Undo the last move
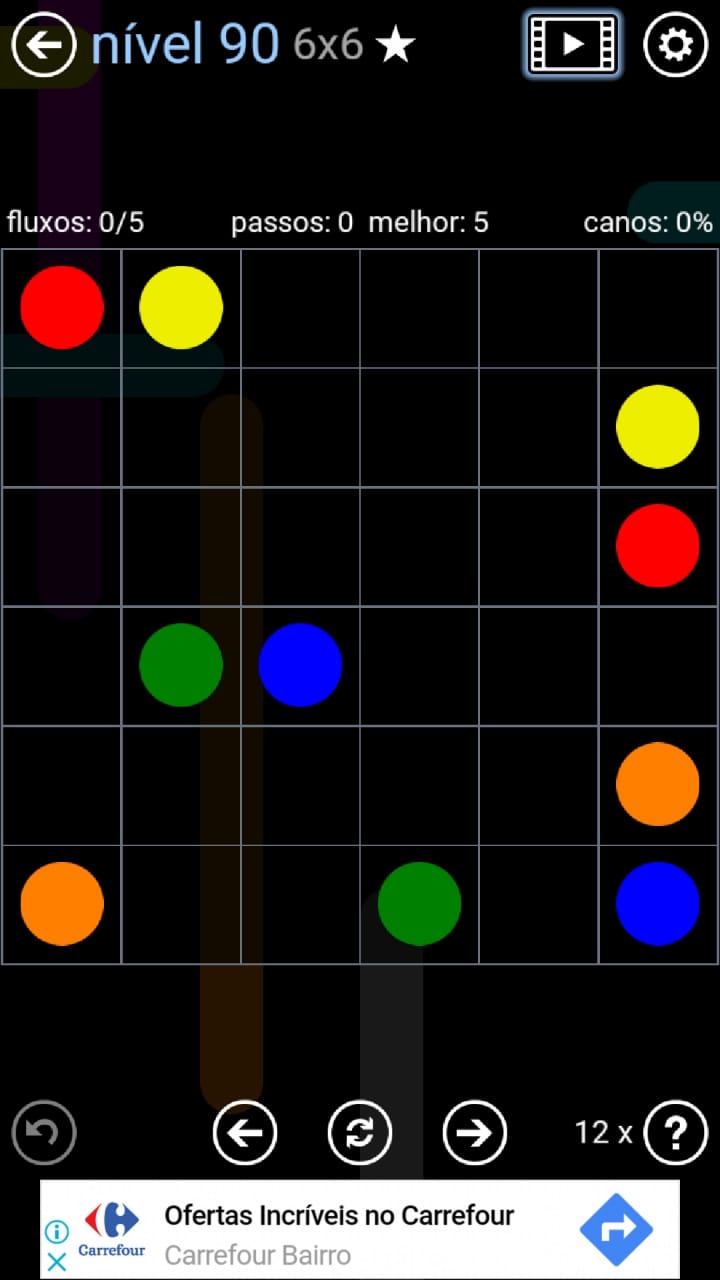Viewport: 720px width, 1280px height. (x=44, y=1132)
